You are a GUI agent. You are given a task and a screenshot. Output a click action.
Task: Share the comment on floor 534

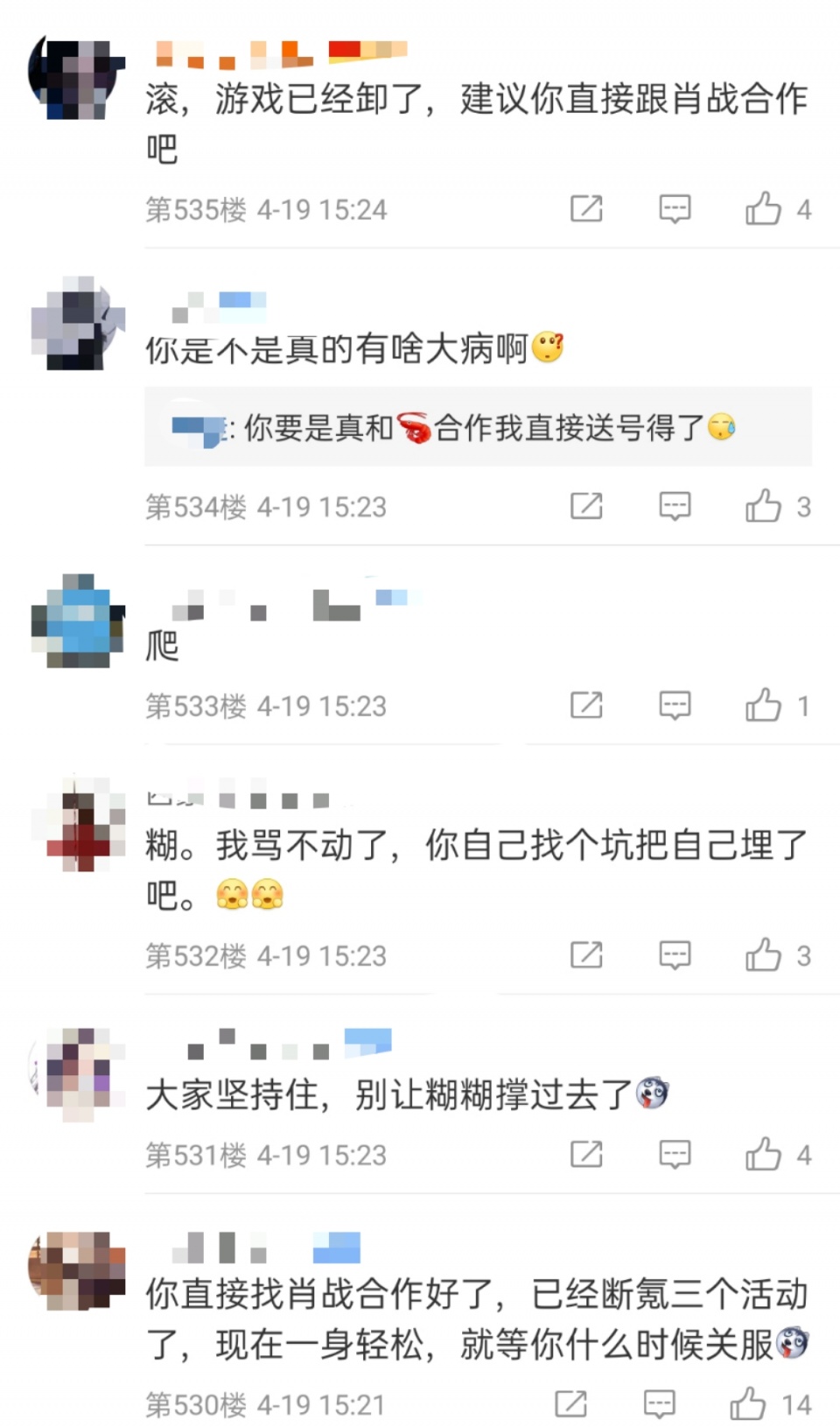(x=586, y=506)
